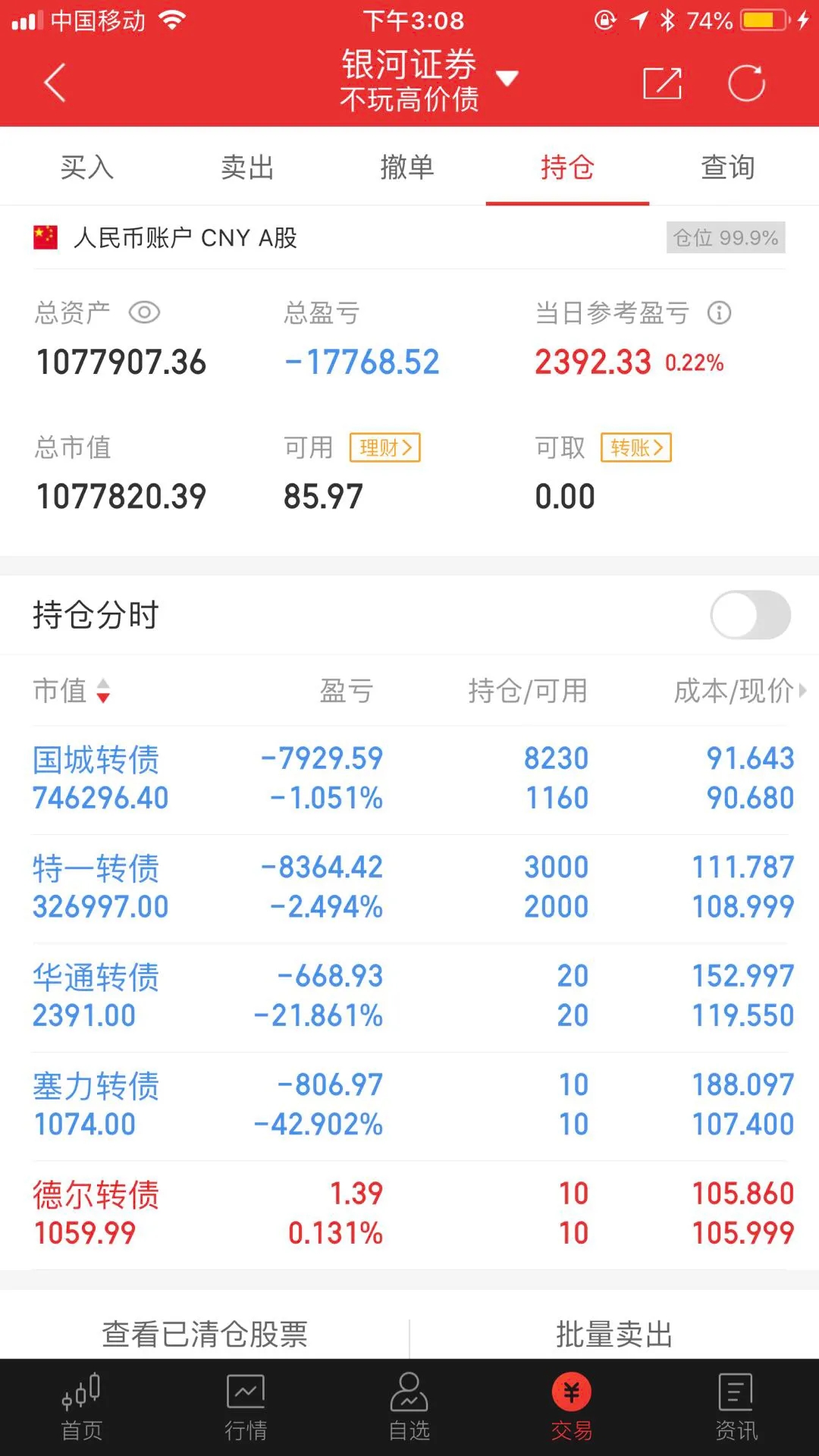Open the 撤单 tab
This screenshot has height=1456, width=819.
click(407, 167)
